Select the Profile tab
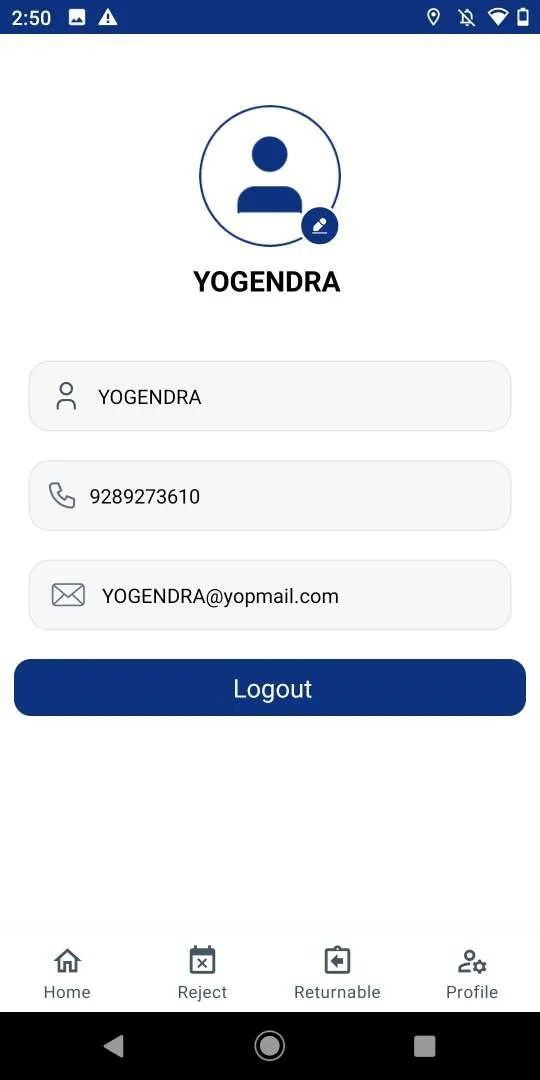This screenshot has width=540, height=1080. pyautogui.click(x=472, y=973)
